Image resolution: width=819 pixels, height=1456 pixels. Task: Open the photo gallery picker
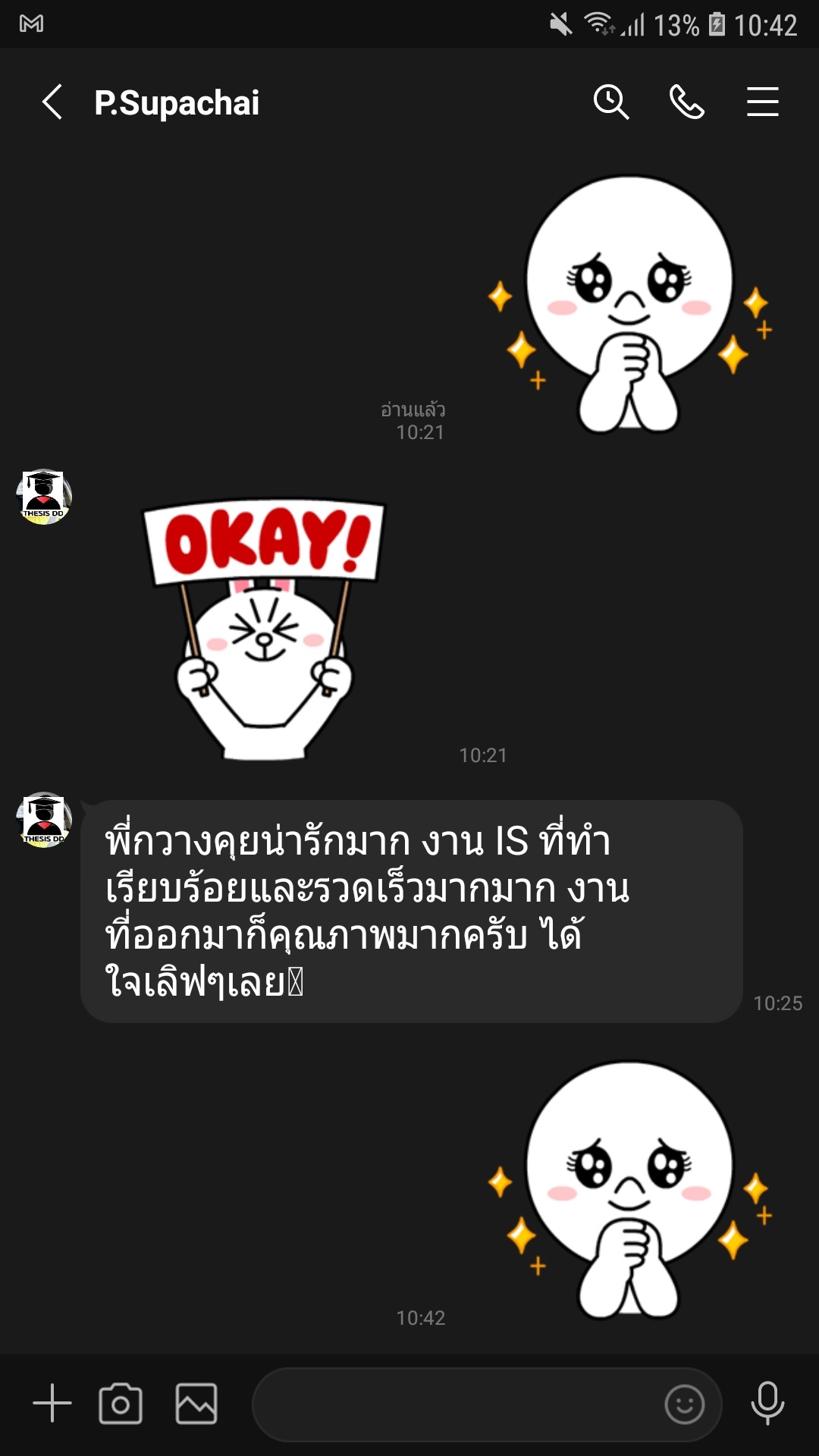[x=196, y=1404]
